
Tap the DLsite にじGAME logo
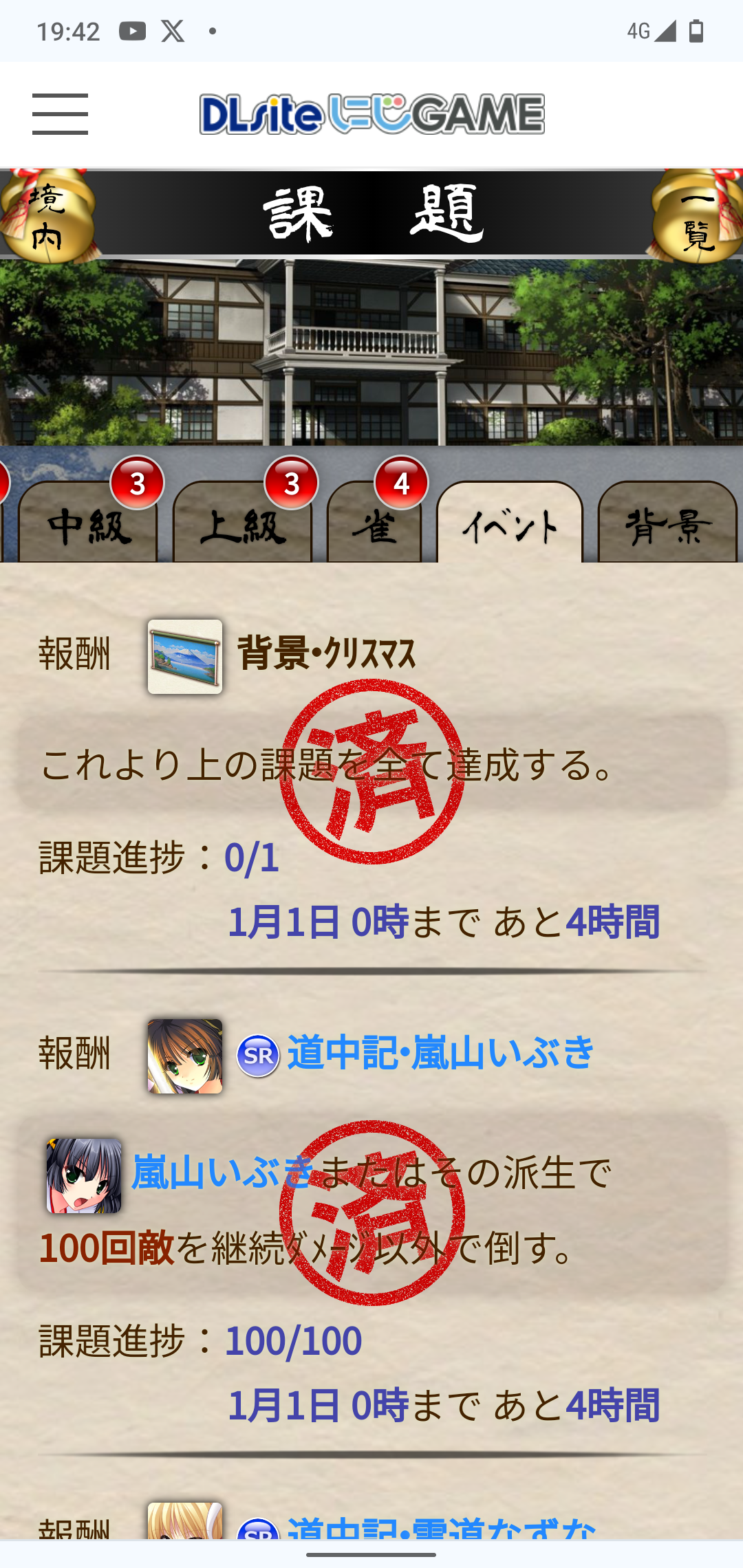371,114
